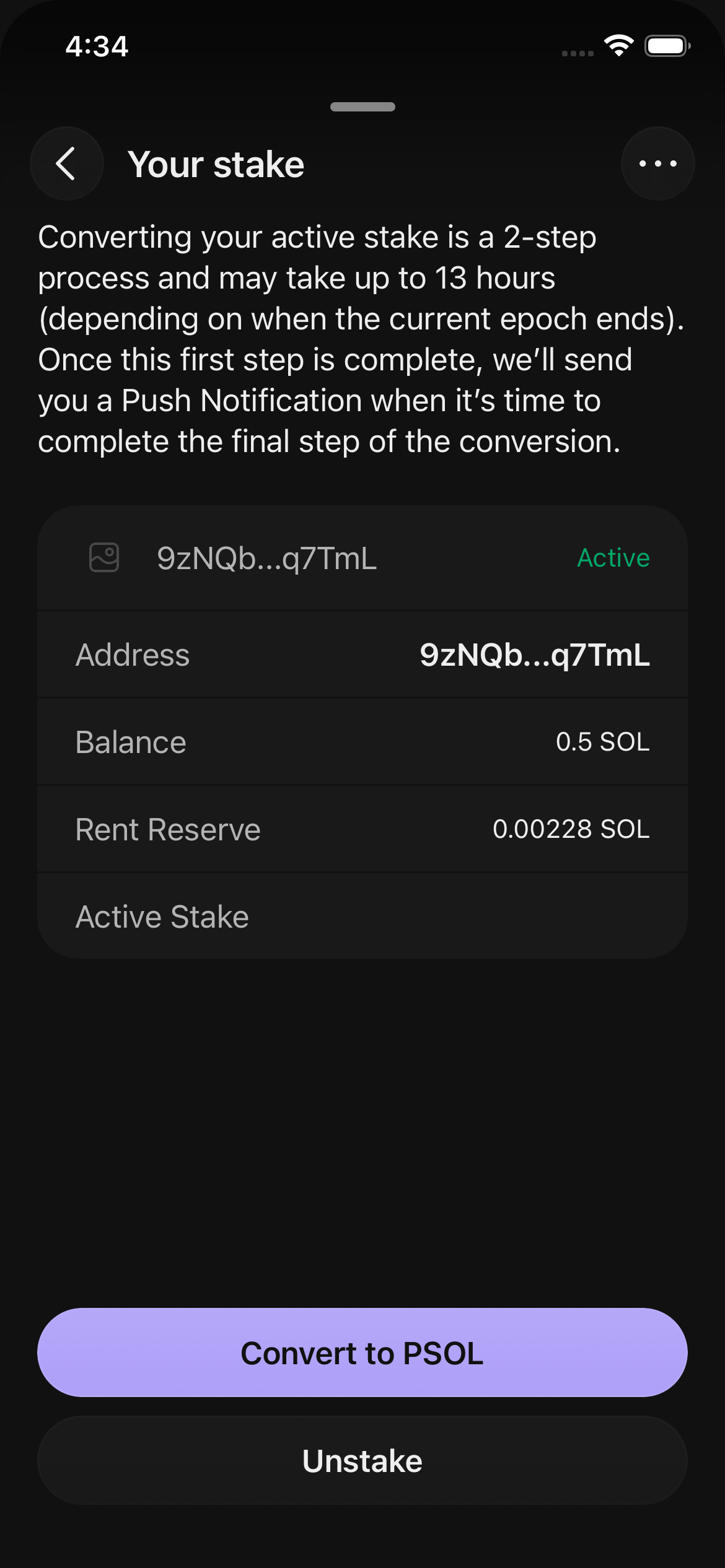
Task: Open the 9zNQb...q7TmL validator row
Action: tap(362, 558)
